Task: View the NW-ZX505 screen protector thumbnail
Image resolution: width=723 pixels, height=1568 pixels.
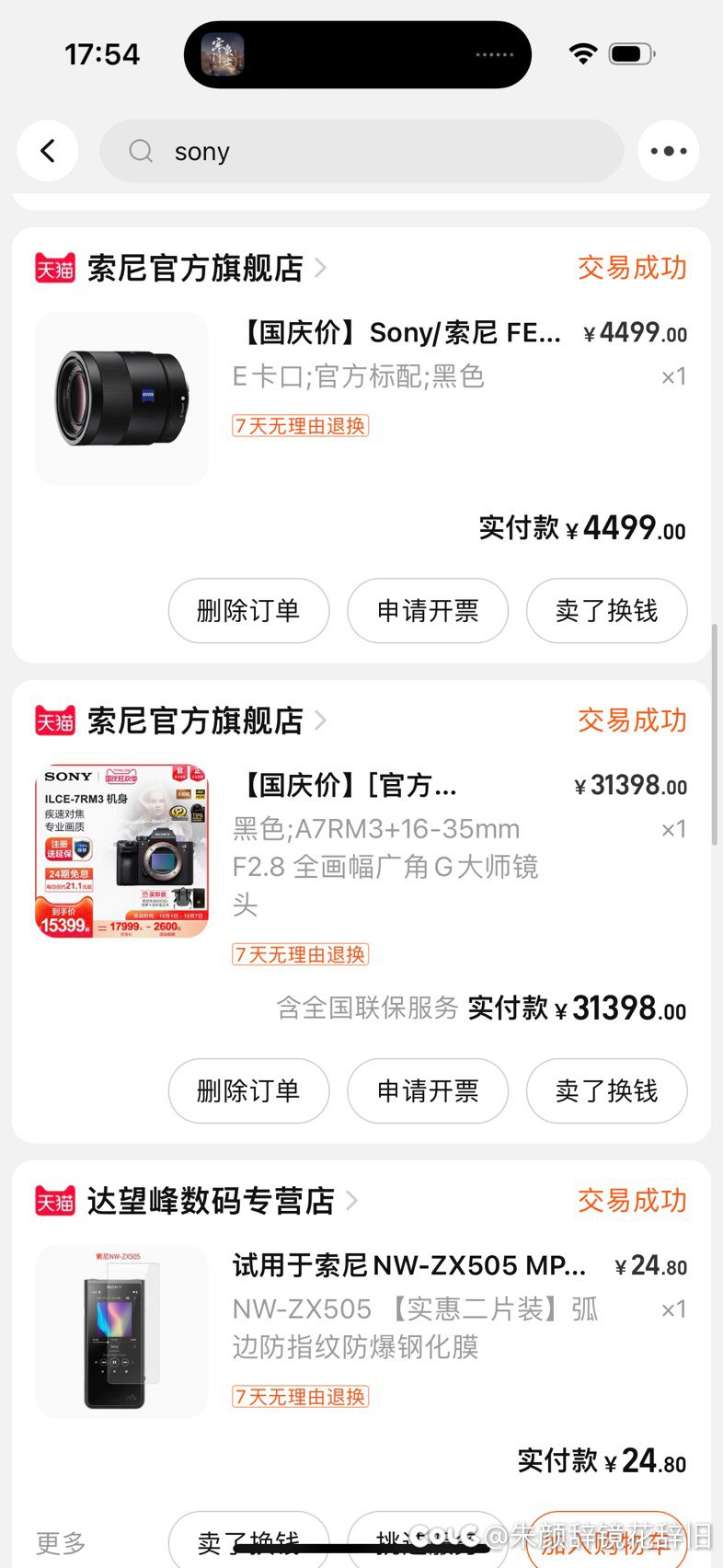Action: coord(121,1332)
